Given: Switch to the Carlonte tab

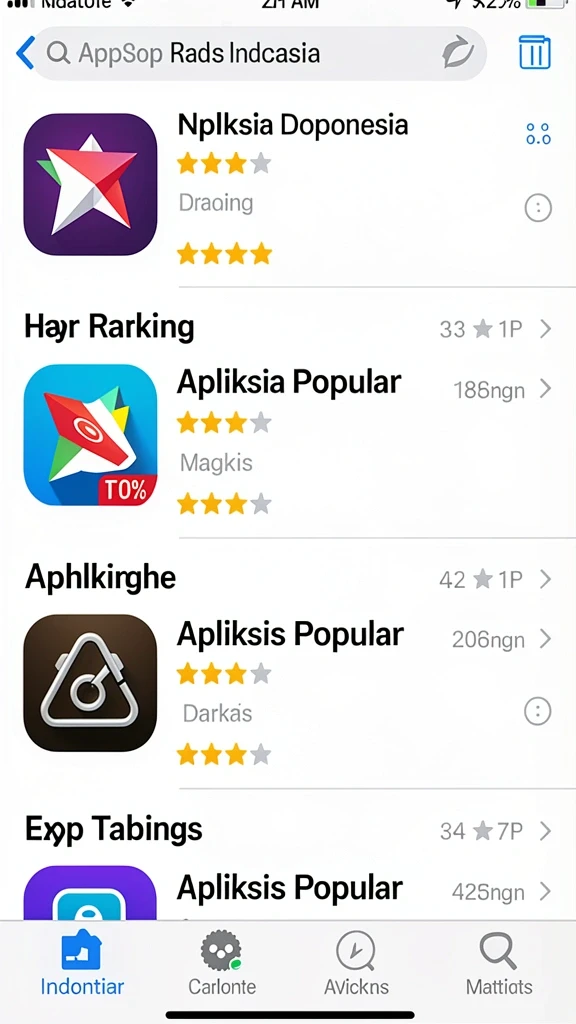Looking at the screenshot, I should [221, 963].
